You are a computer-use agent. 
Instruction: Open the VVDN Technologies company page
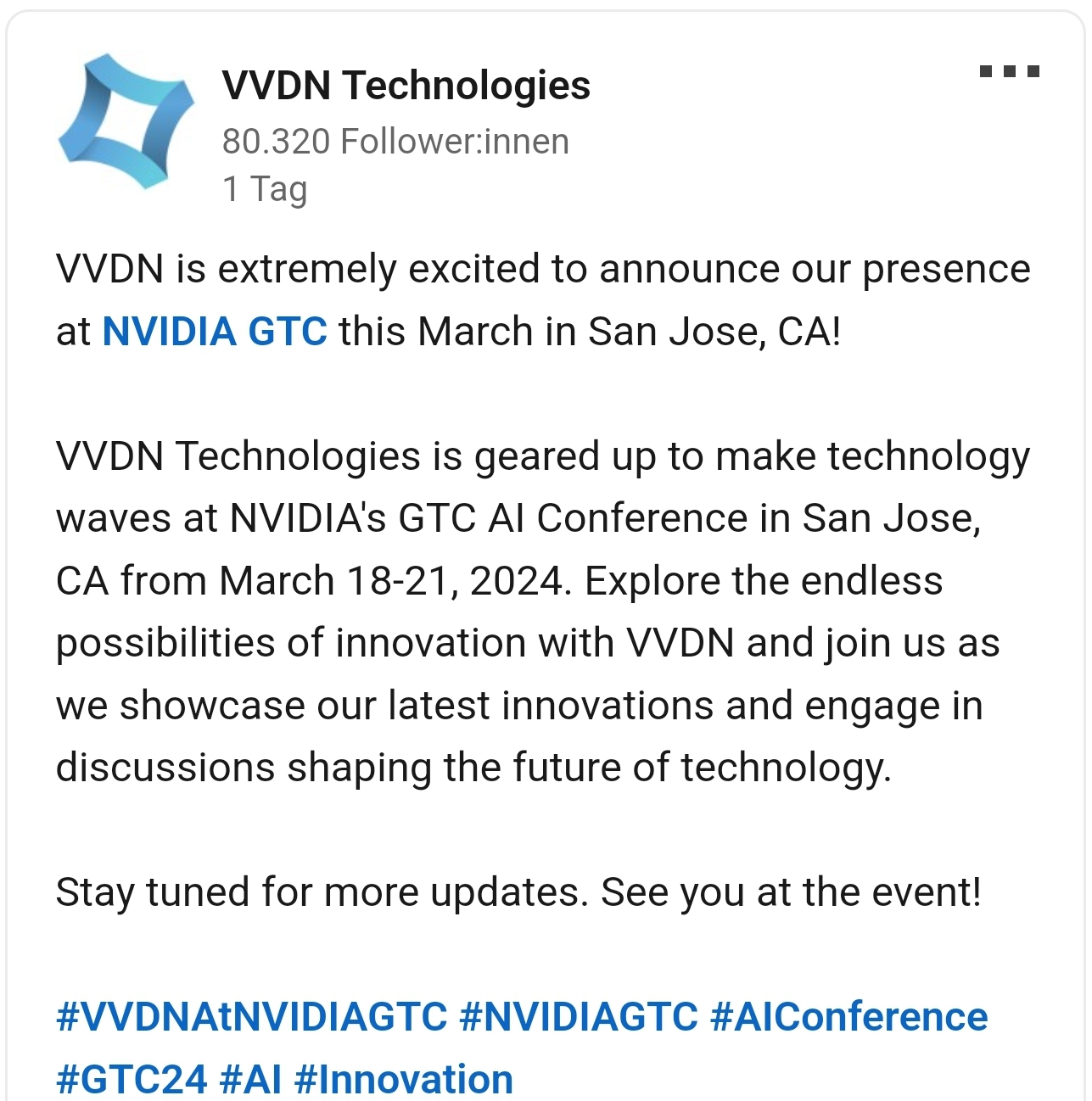406,86
